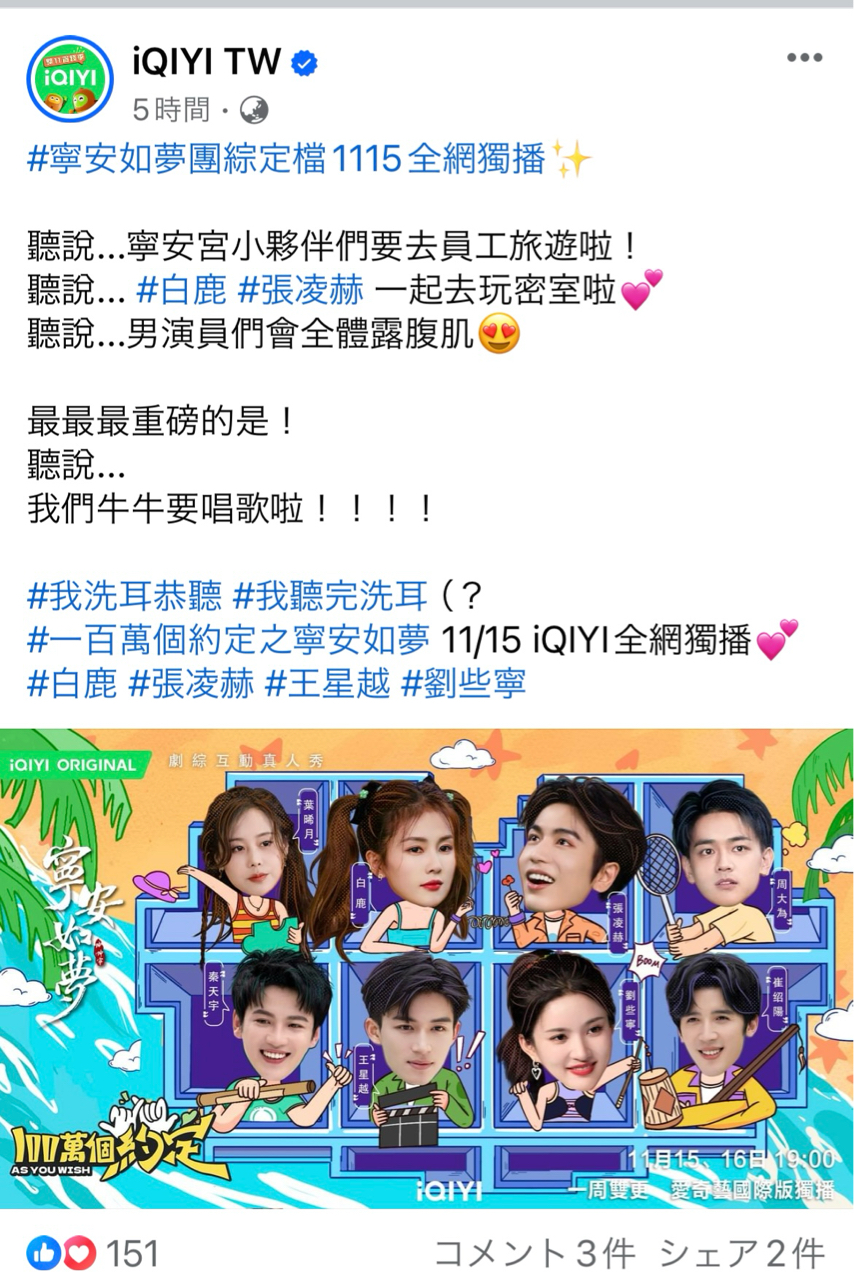Screen dimensions: 854x1280
Task: View the post's poster image full screen
Action: [x=427, y=968]
